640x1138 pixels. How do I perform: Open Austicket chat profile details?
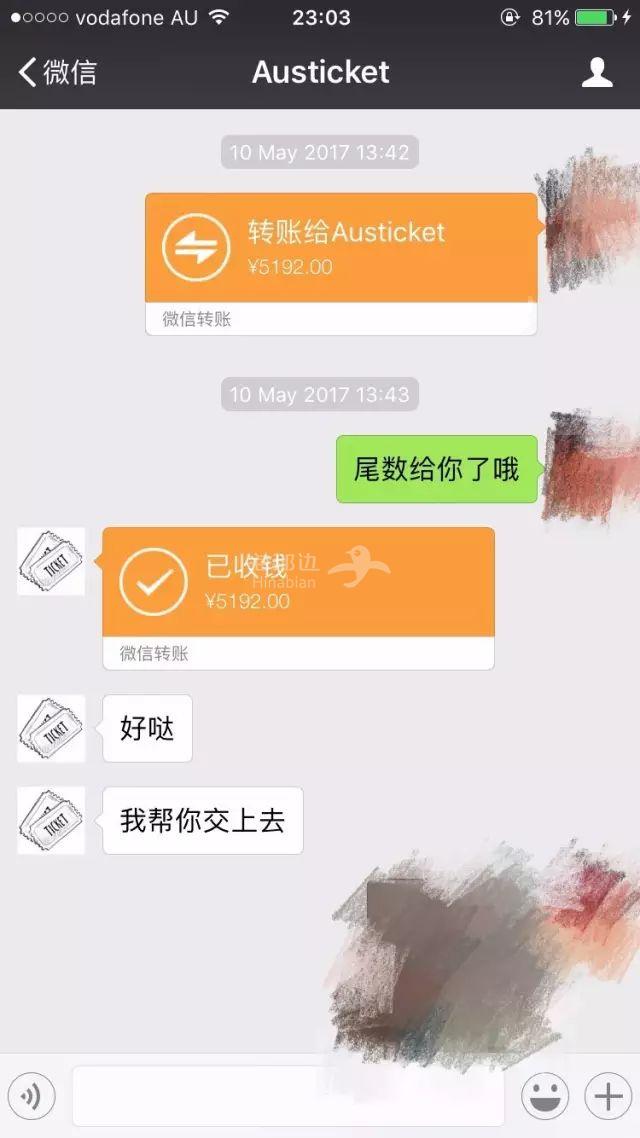point(597,72)
